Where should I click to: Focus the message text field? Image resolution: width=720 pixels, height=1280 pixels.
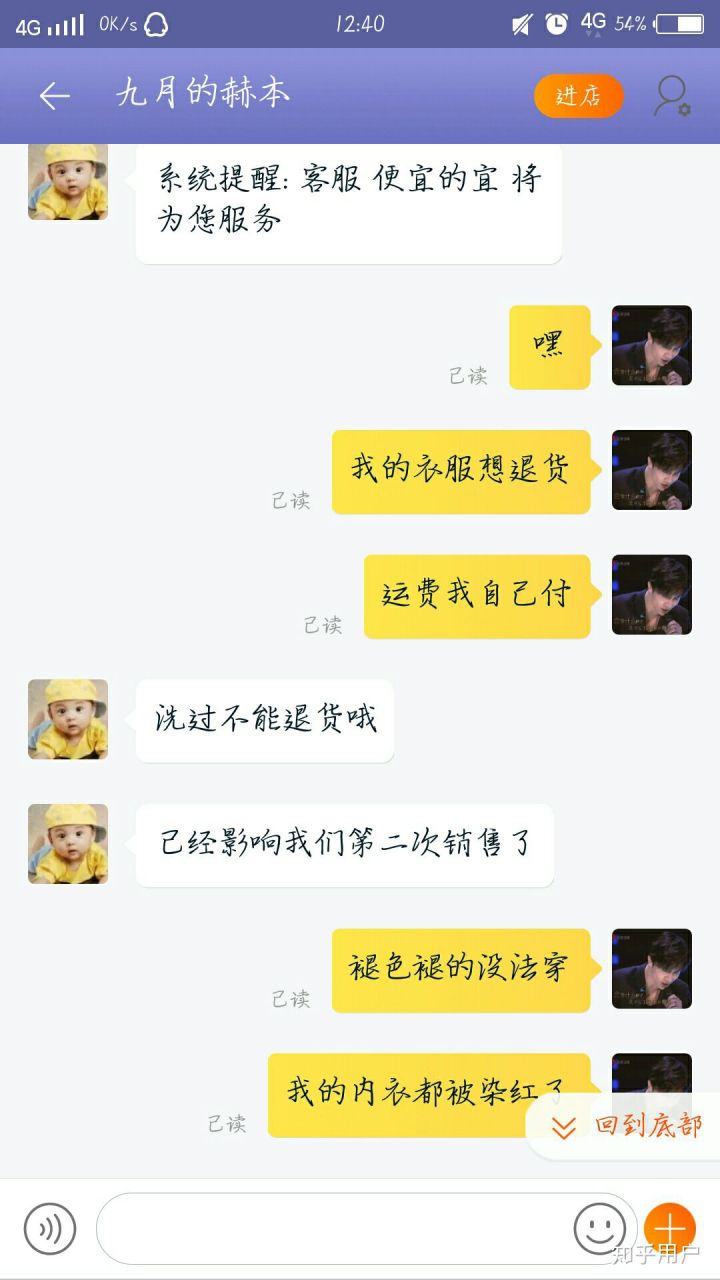tap(335, 1228)
